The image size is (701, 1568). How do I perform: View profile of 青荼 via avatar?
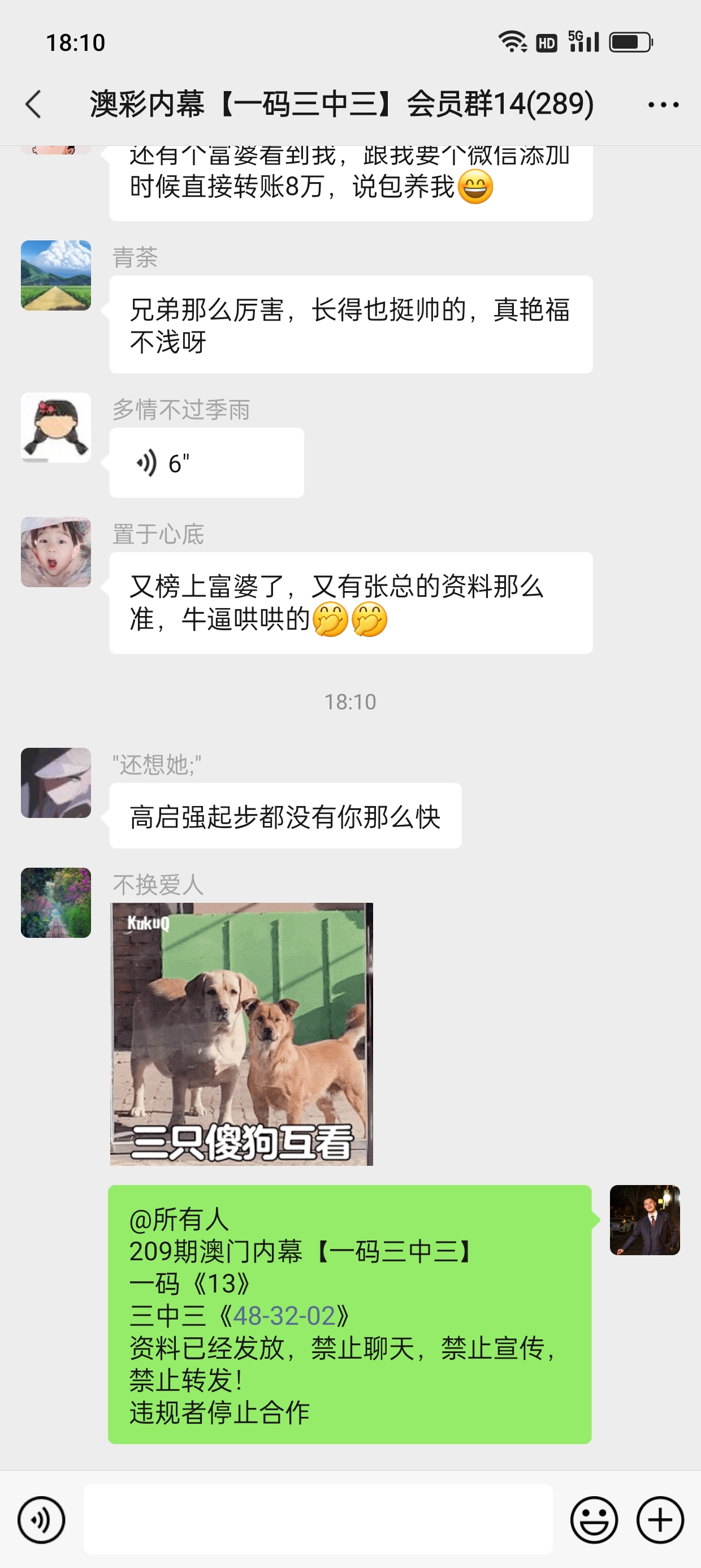[56, 275]
